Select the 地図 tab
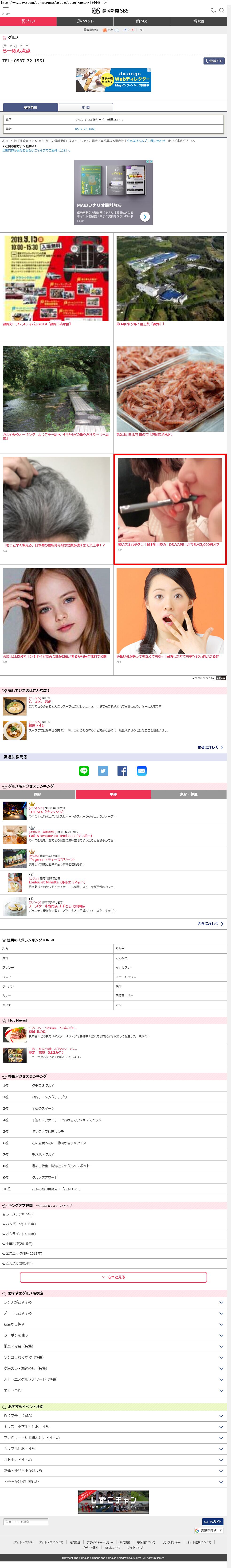The width and height of the screenshot is (231, 1568). pyautogui.click(x=85, y=107)
